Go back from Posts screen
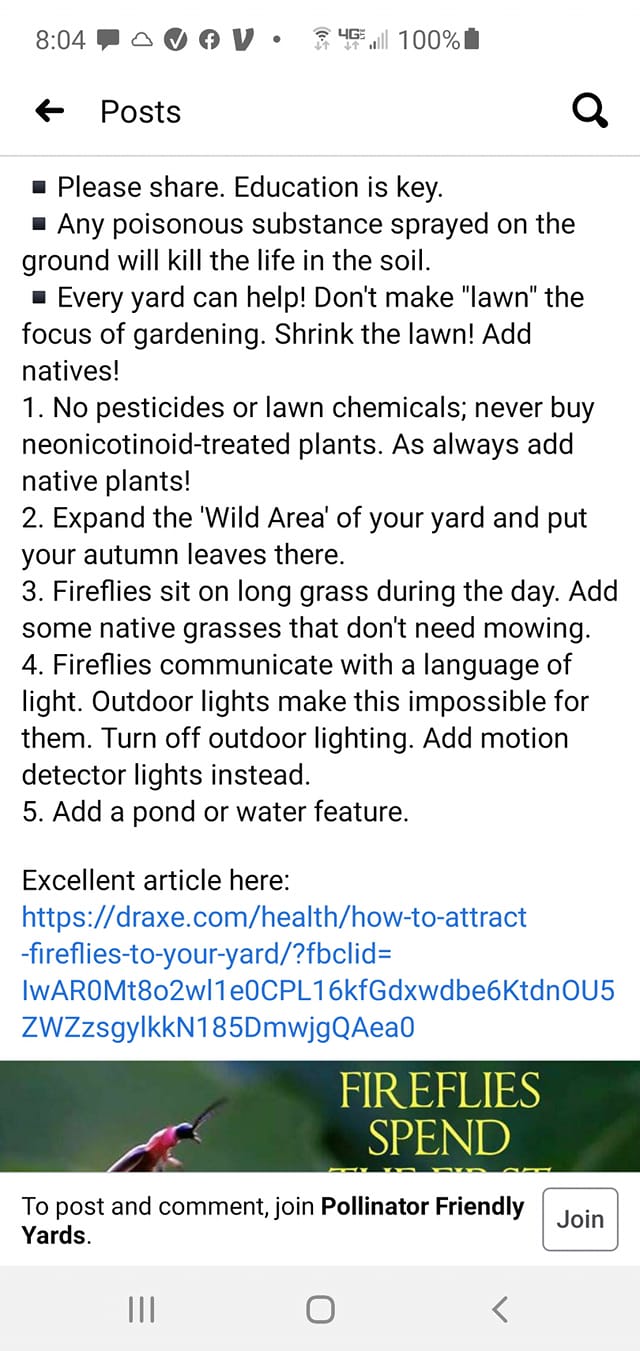The width and height of the screenshot is (640, 1351). pyautogui.click(x=49, y=112)
